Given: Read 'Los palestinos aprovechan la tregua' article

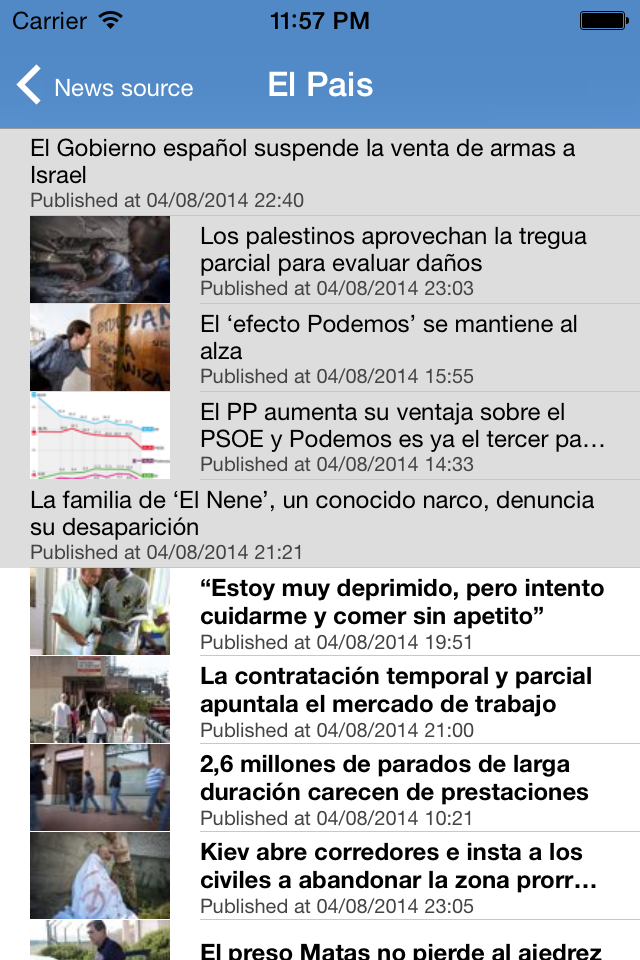Looking at the screenshot, I should coord(393,260).
